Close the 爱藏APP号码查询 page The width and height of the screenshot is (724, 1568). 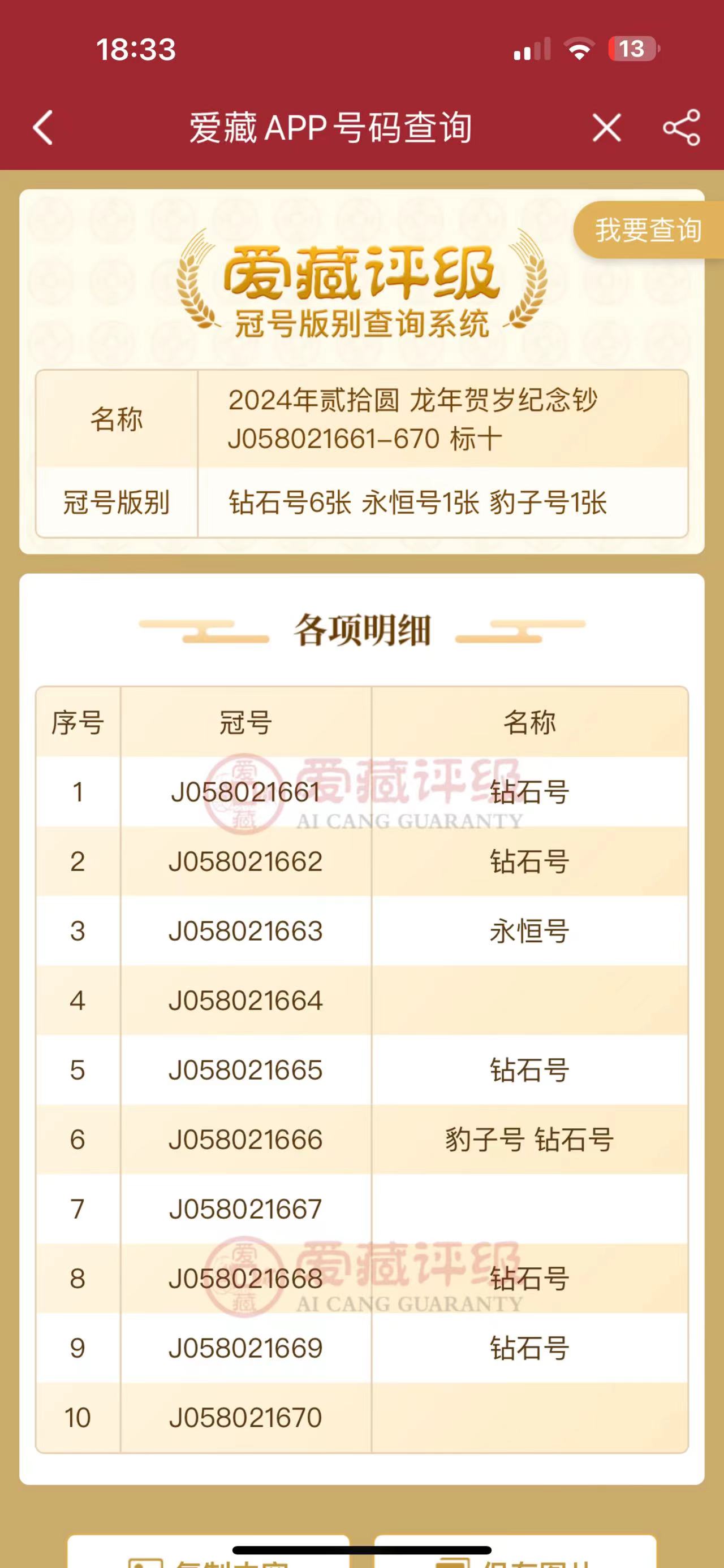[606, 128]
